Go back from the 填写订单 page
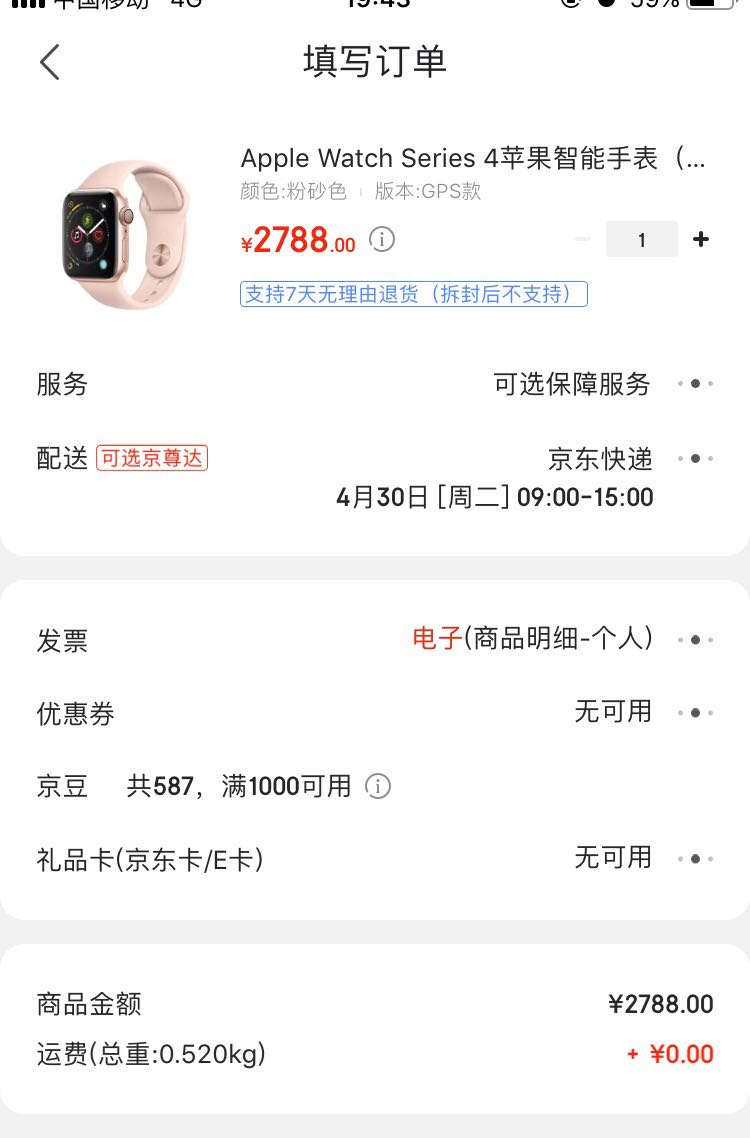Screen dimensions: 750x1138 point(50,62)
